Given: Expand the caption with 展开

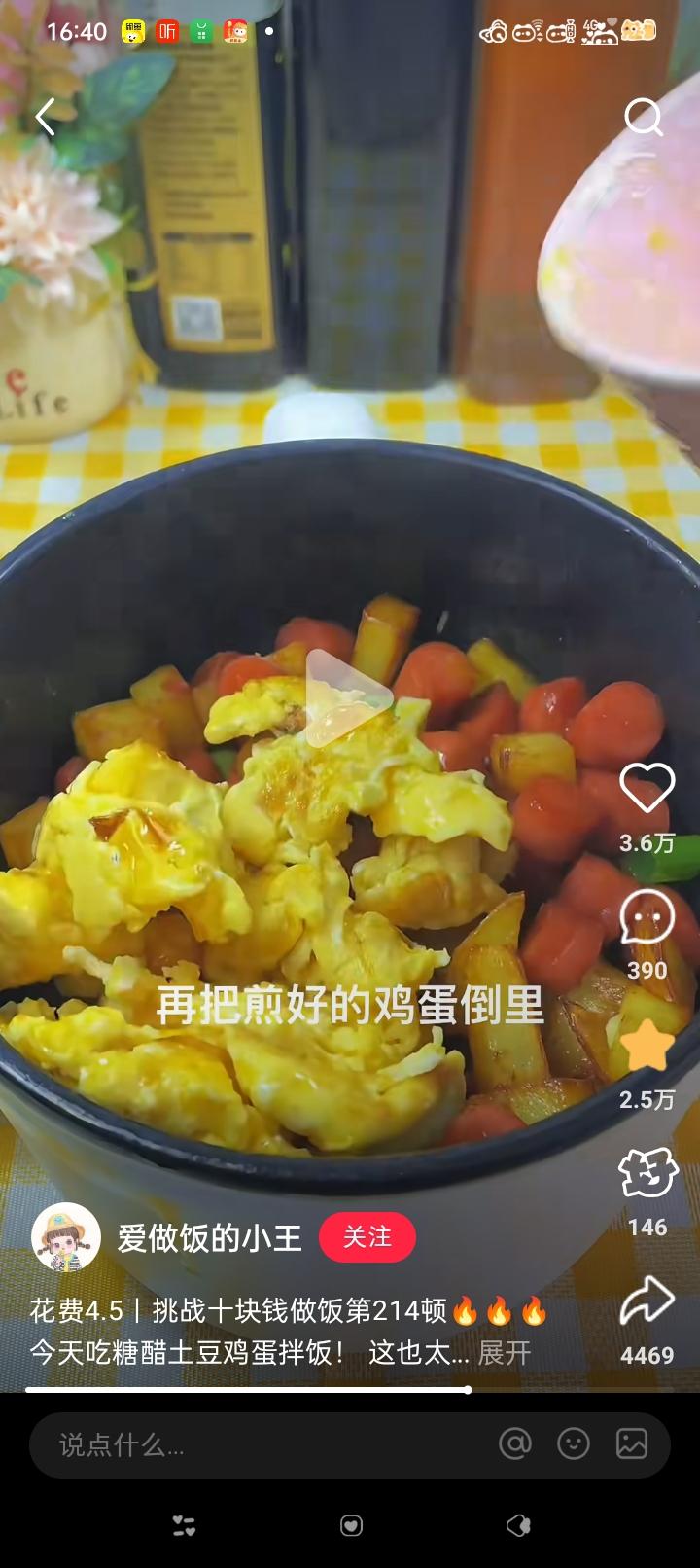Looking at the screenshot, I should (x=505, y=1353).
